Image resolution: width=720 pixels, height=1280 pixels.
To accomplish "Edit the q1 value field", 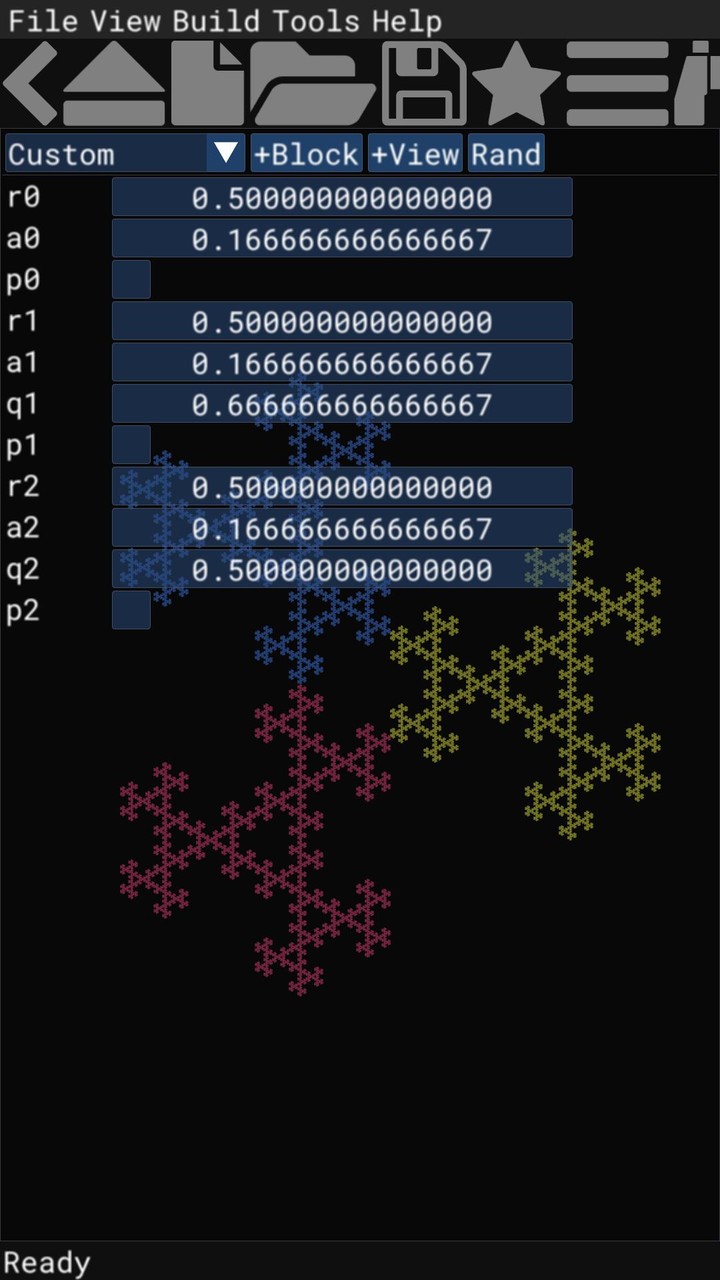I will 342,404.
